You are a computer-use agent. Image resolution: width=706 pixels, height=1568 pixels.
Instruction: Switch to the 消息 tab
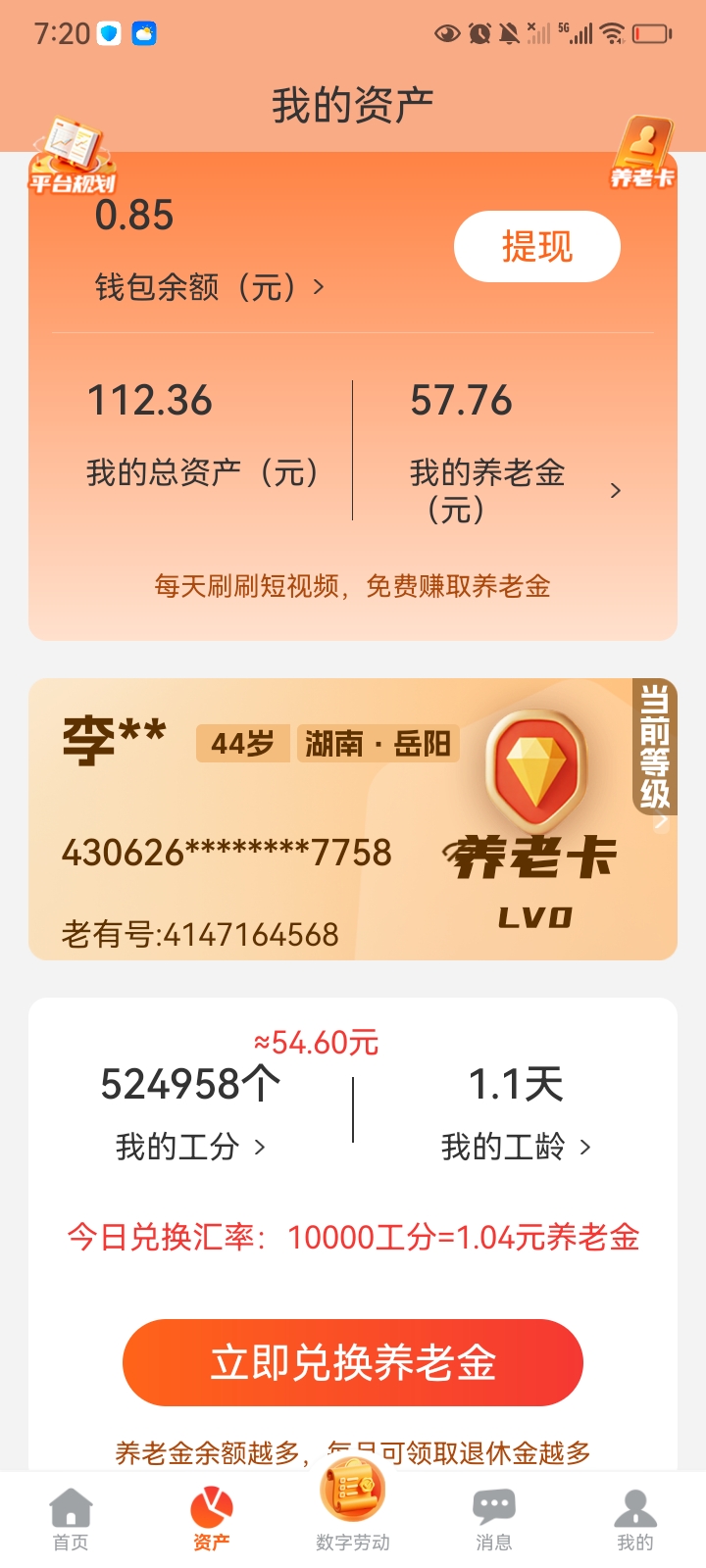493,1520
